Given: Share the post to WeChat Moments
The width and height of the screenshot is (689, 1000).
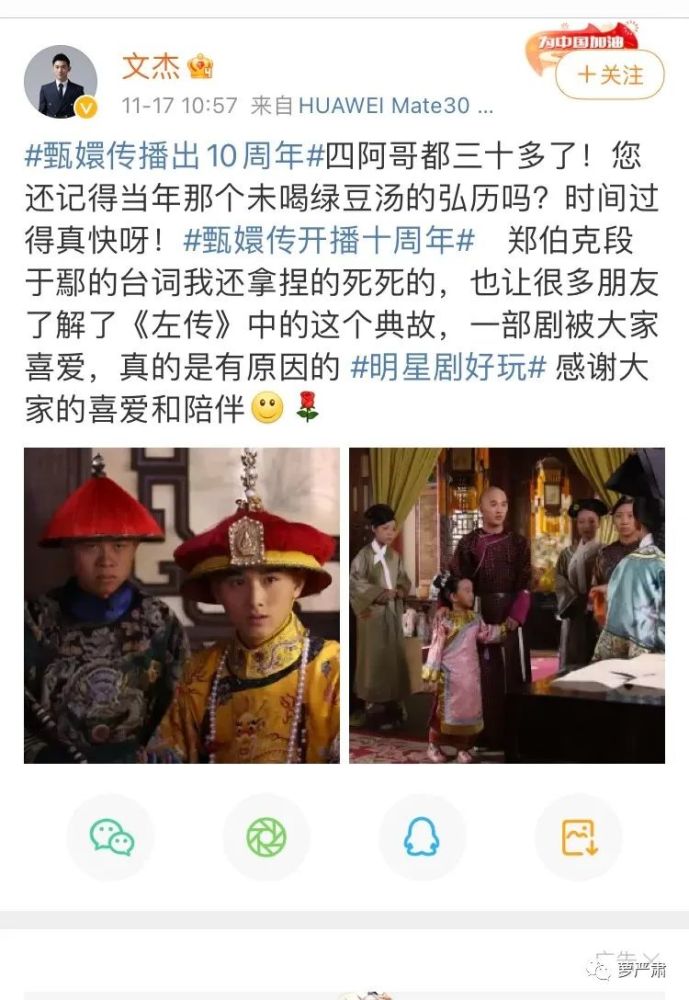Looking at the screenshot, I should (x=266, y=837).
